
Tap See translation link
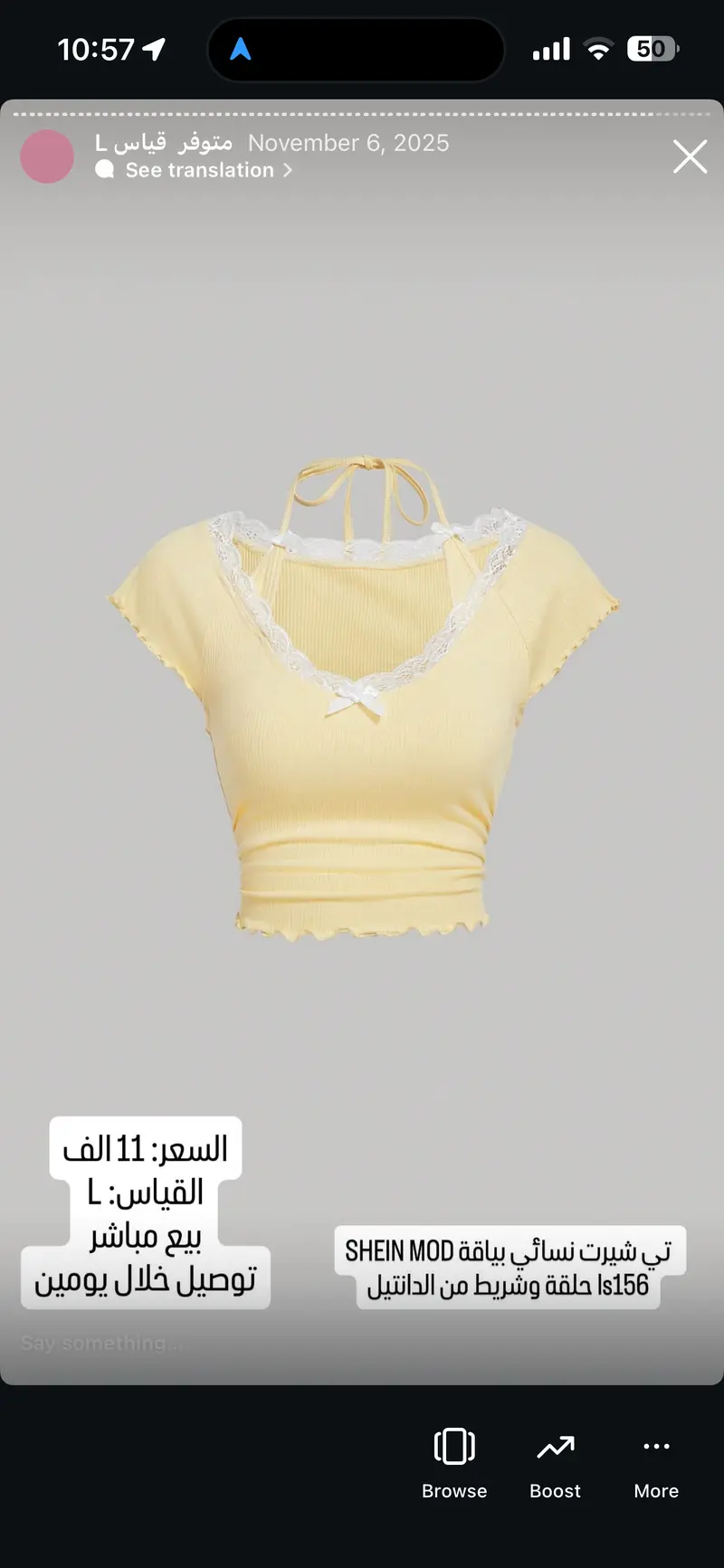(x=200, y=170)
